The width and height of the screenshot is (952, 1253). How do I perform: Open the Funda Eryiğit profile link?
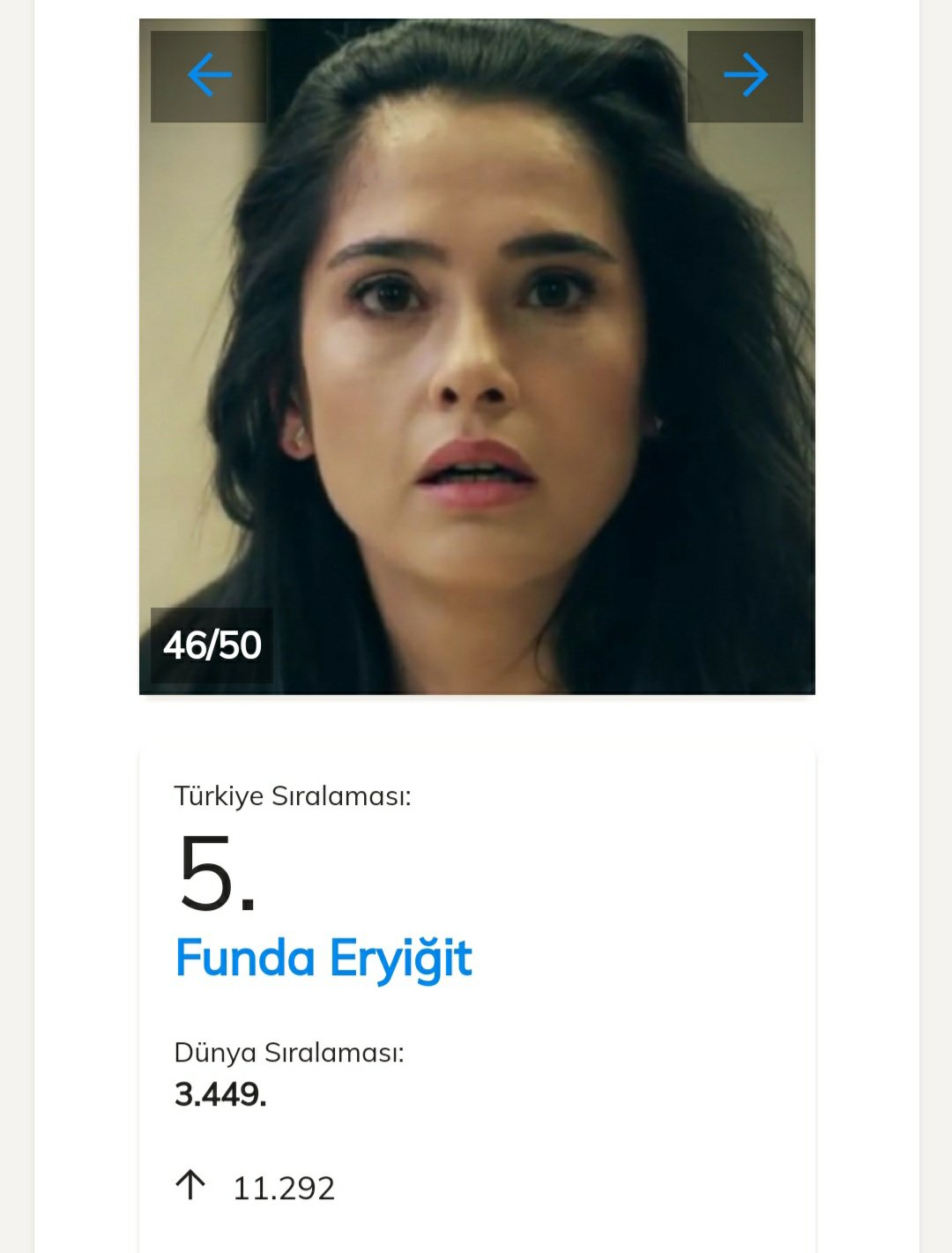324,958
